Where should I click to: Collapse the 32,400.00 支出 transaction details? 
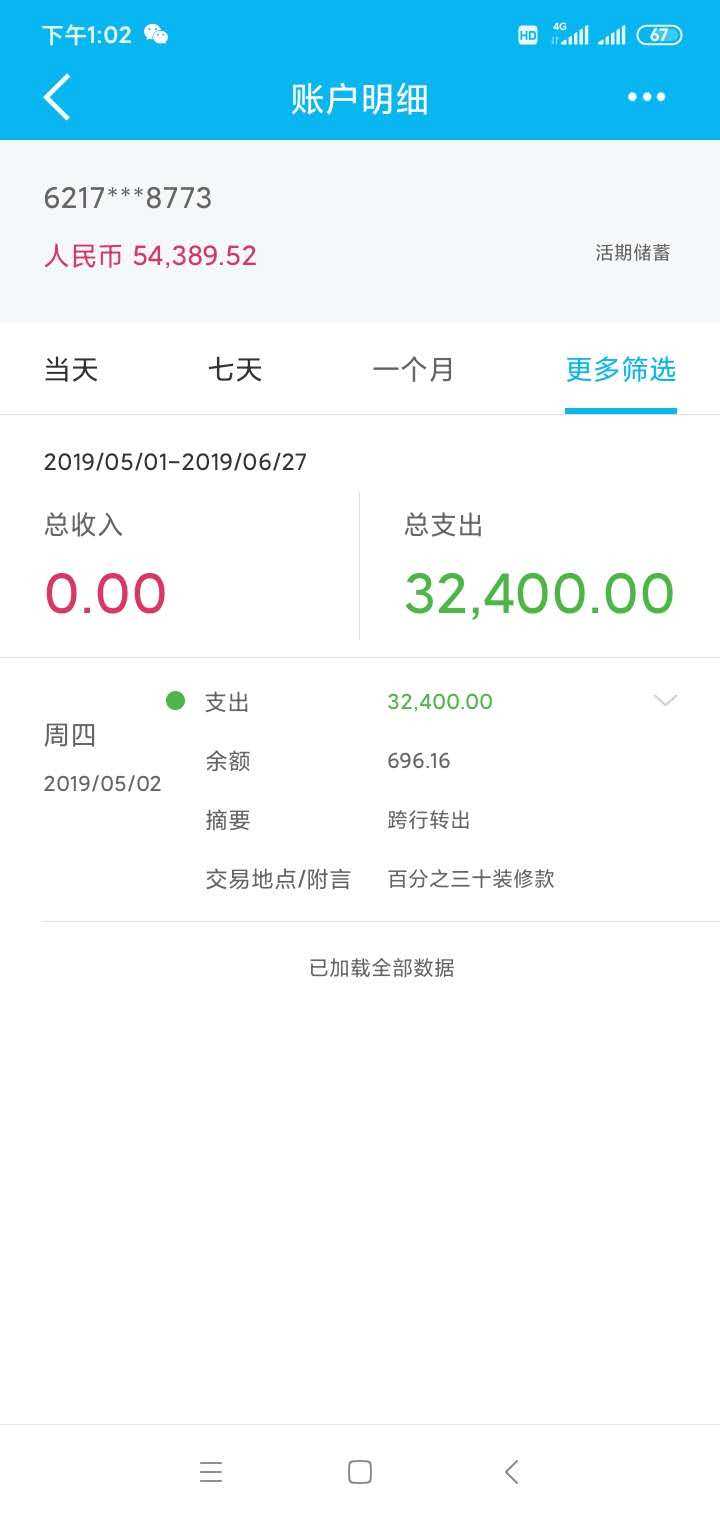(665, 701)
